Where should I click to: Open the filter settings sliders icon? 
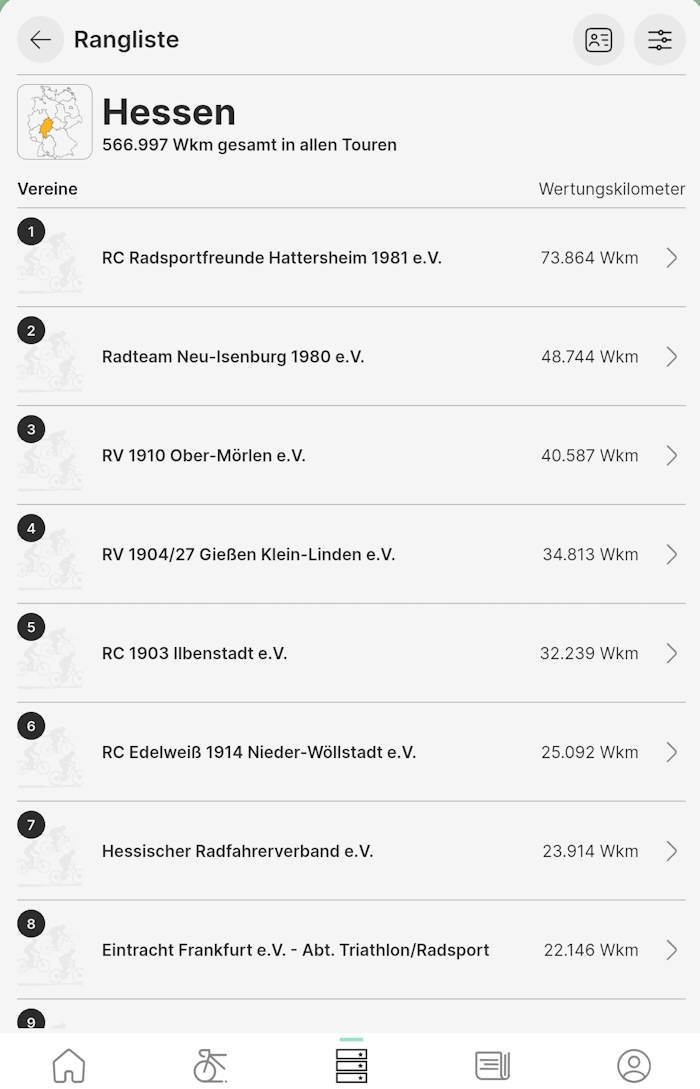tap(660, 40)
